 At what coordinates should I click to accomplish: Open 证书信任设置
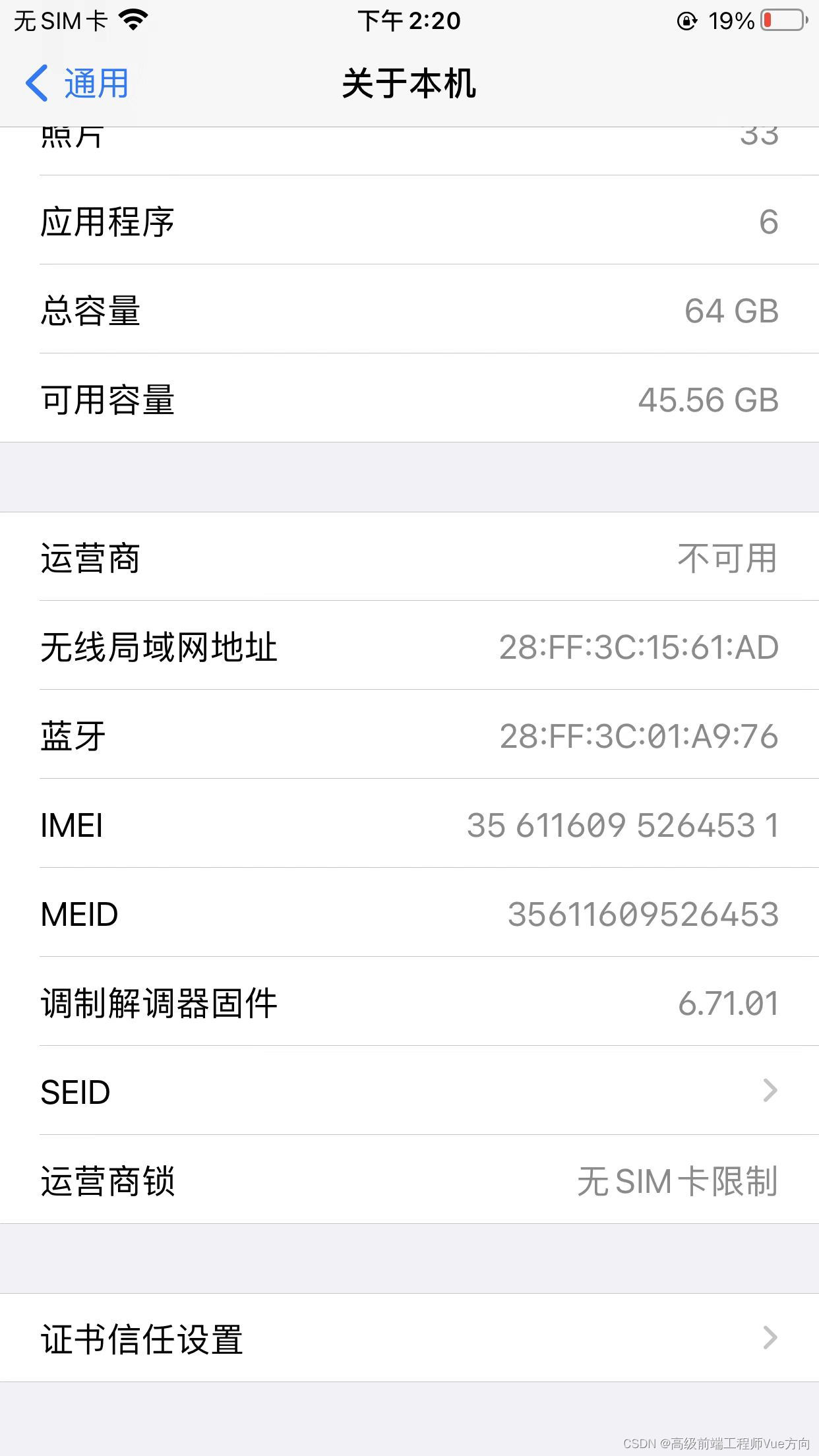(x=409, y=1338)
